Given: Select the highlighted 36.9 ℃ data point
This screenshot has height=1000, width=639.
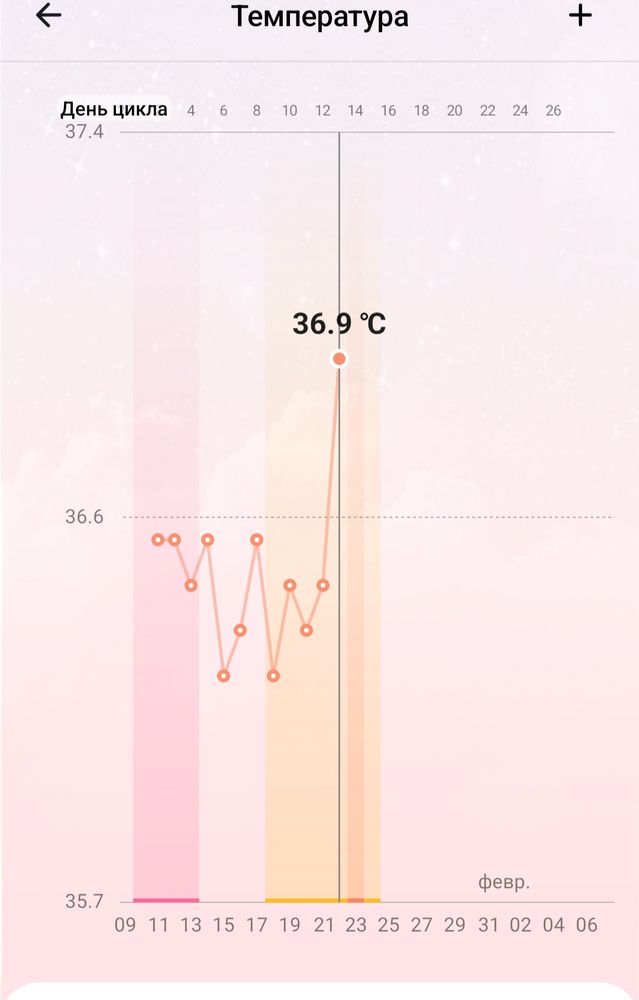Looking at the screenshot, I should pyautogui.click(x=339, y=358).
